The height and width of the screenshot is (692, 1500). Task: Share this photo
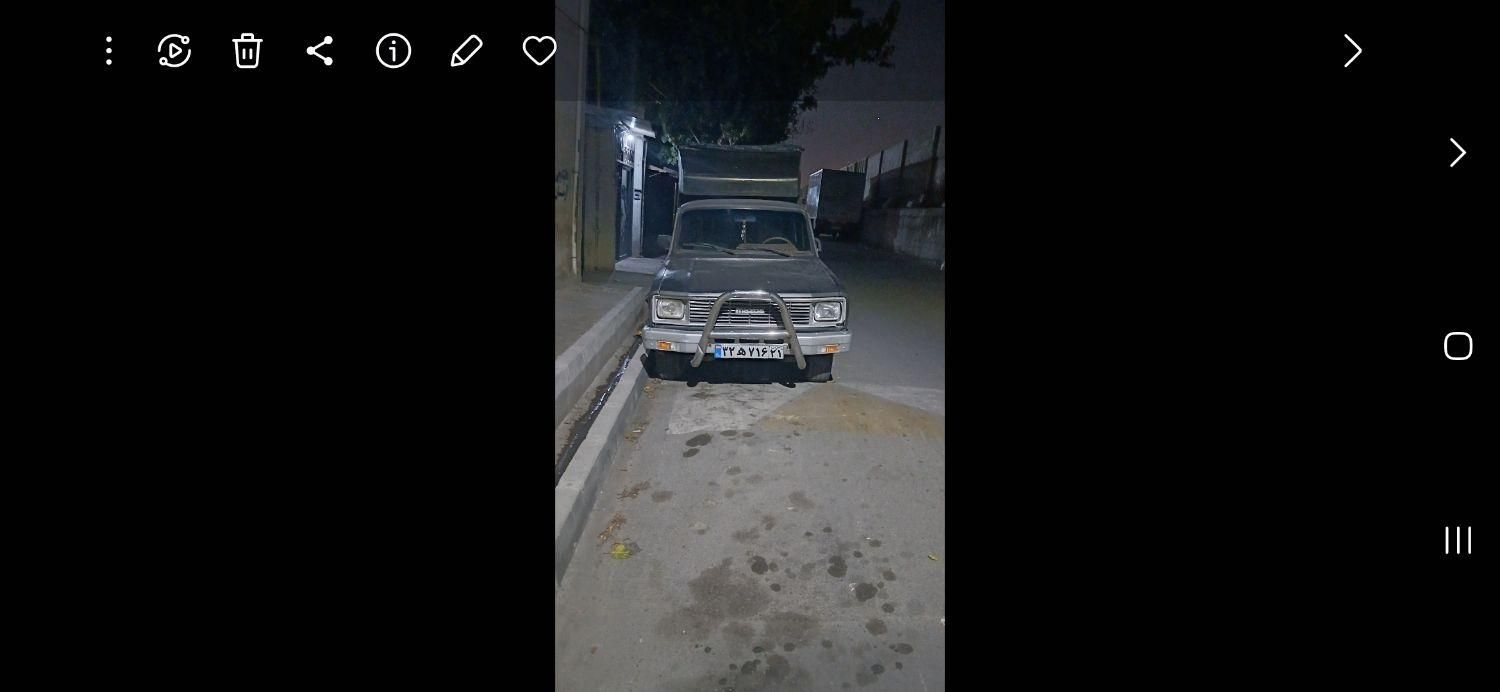(x=320, y=51)
